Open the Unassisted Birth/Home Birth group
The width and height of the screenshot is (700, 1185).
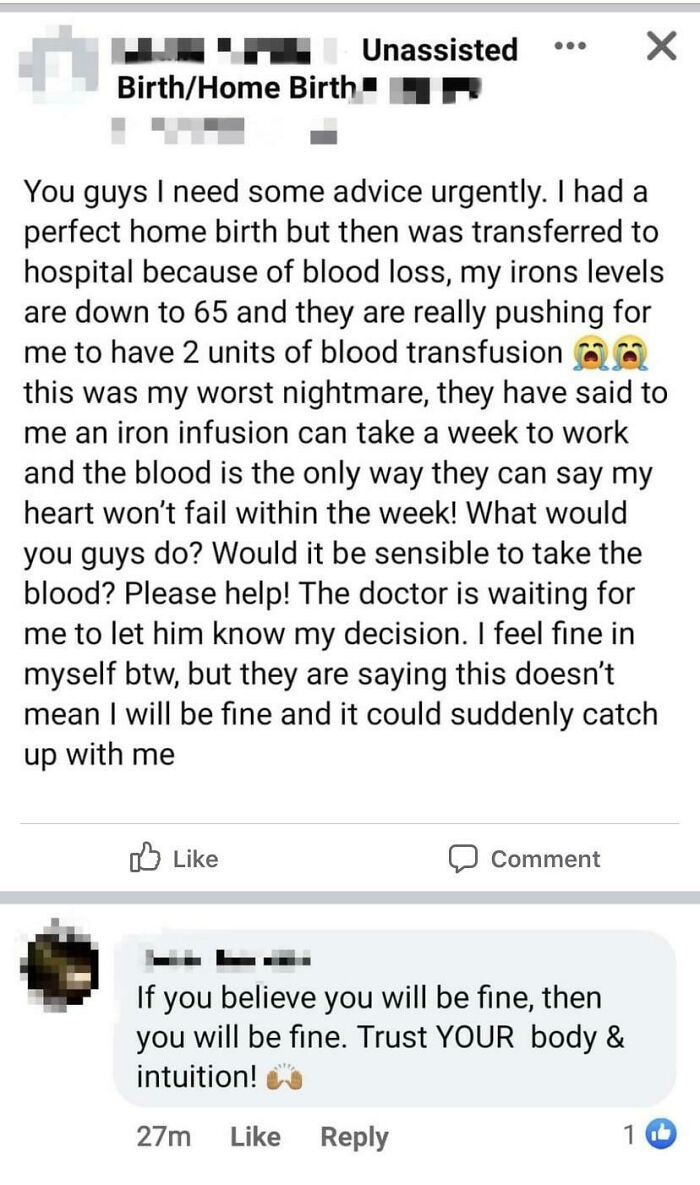pyautogui.click(x=300, y=69)
